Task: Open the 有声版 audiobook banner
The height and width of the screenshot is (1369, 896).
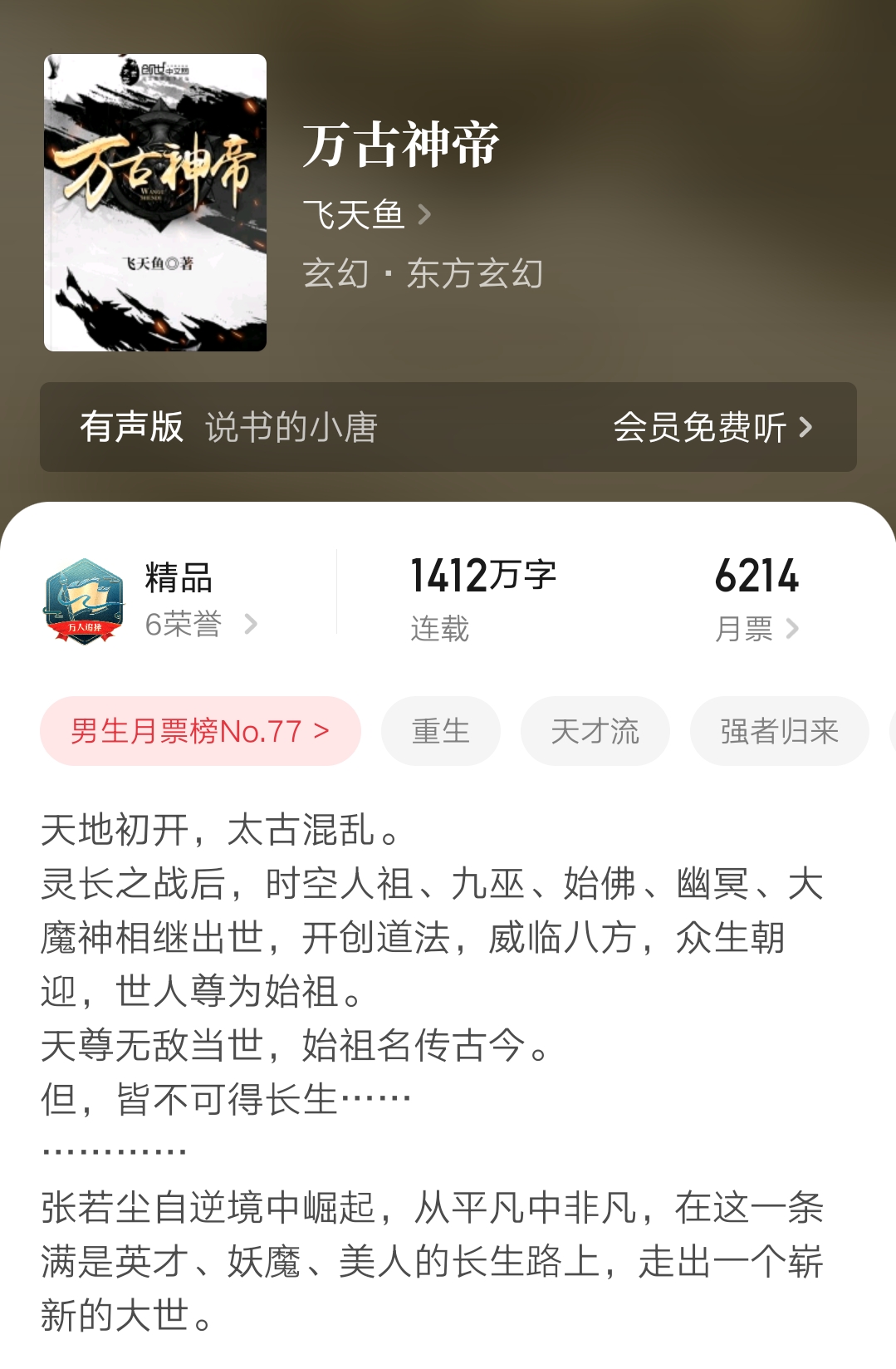Action: [448, 427]
